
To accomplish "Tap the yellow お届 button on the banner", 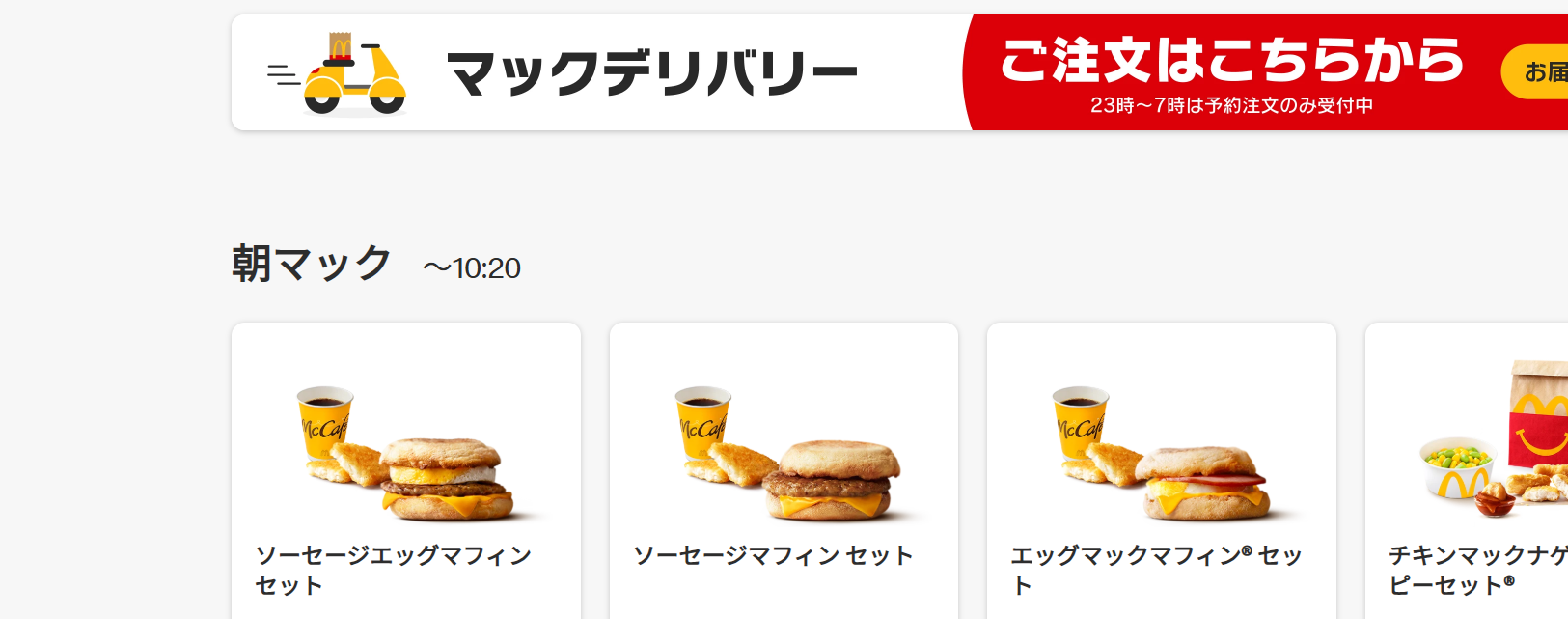I will (1539, 71).
